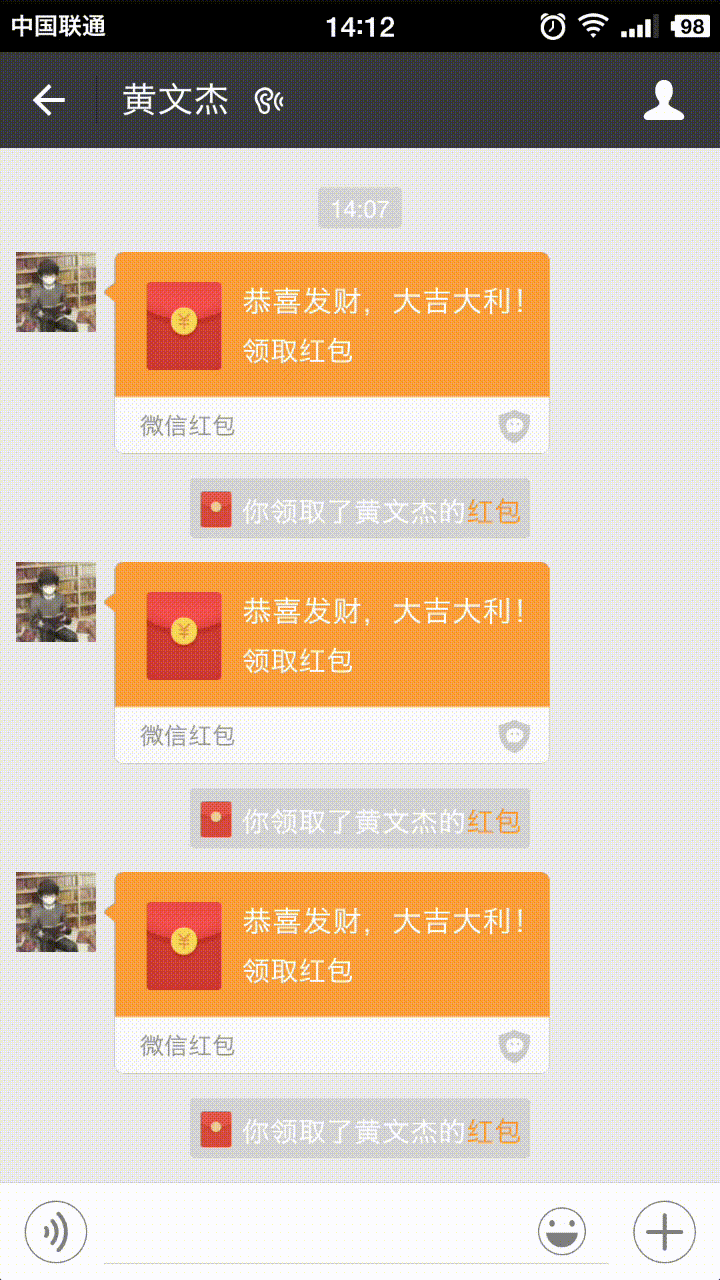Viewport: 720px width, 1280px height.
Task: Go back from the chat with 黄文杰
Action: 48,100
